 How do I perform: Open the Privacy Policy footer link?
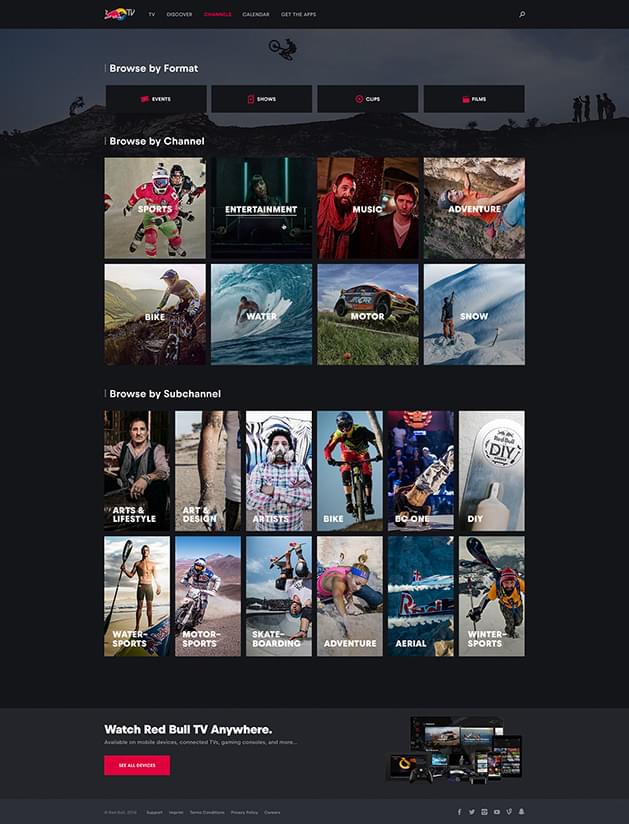tap(244, 812)
